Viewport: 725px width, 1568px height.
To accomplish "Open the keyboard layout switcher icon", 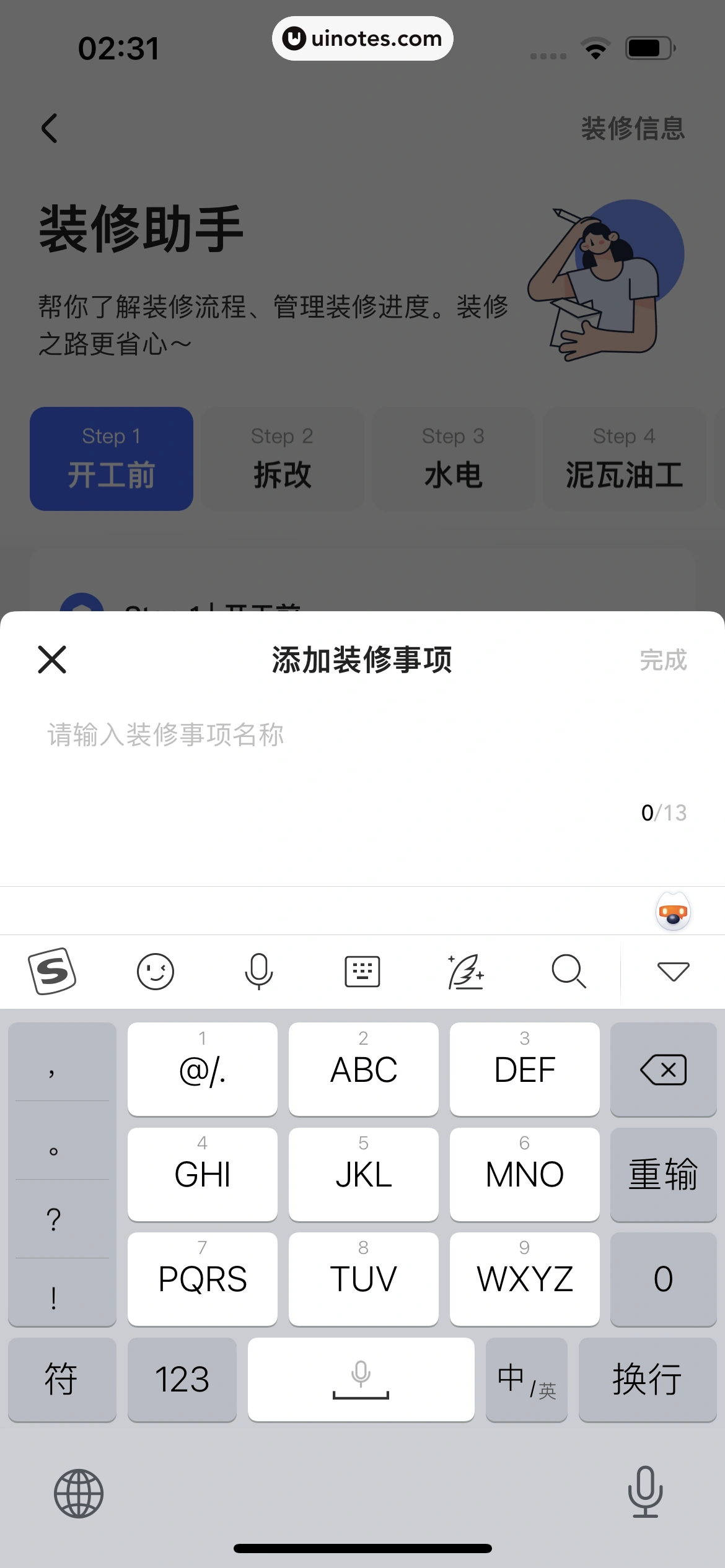I will point(362,971).
